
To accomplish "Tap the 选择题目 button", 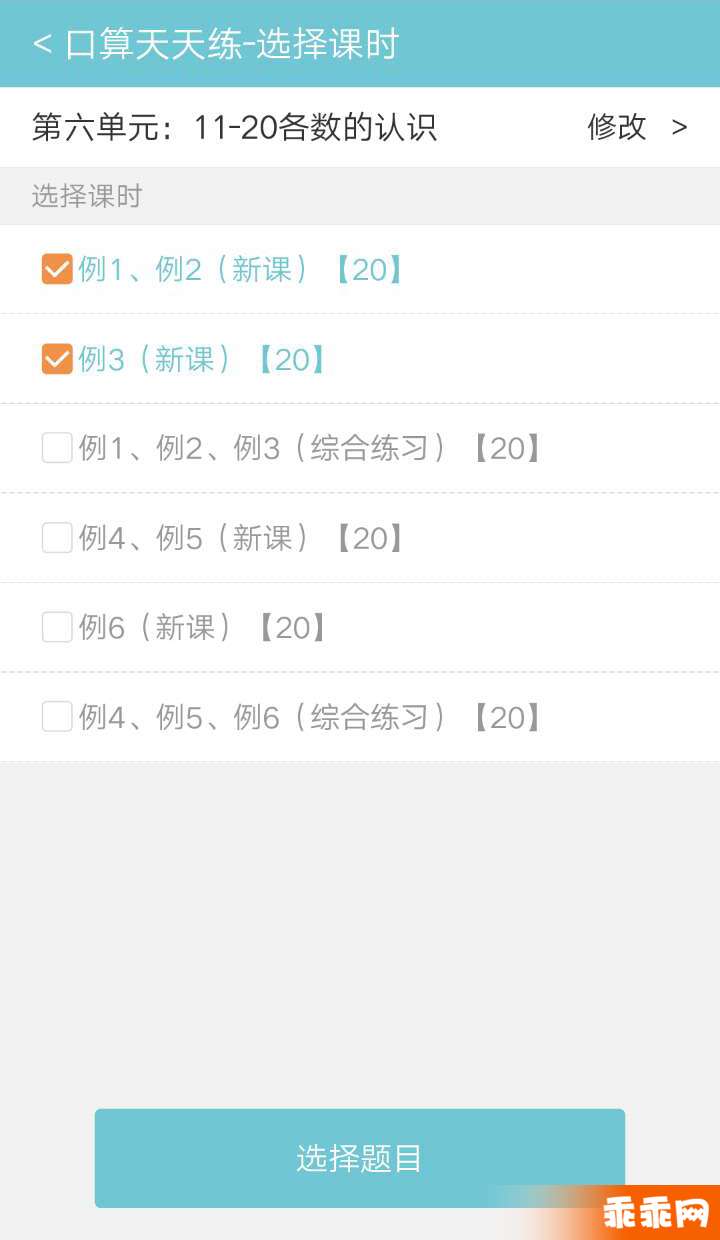I will coord(359,1158).
